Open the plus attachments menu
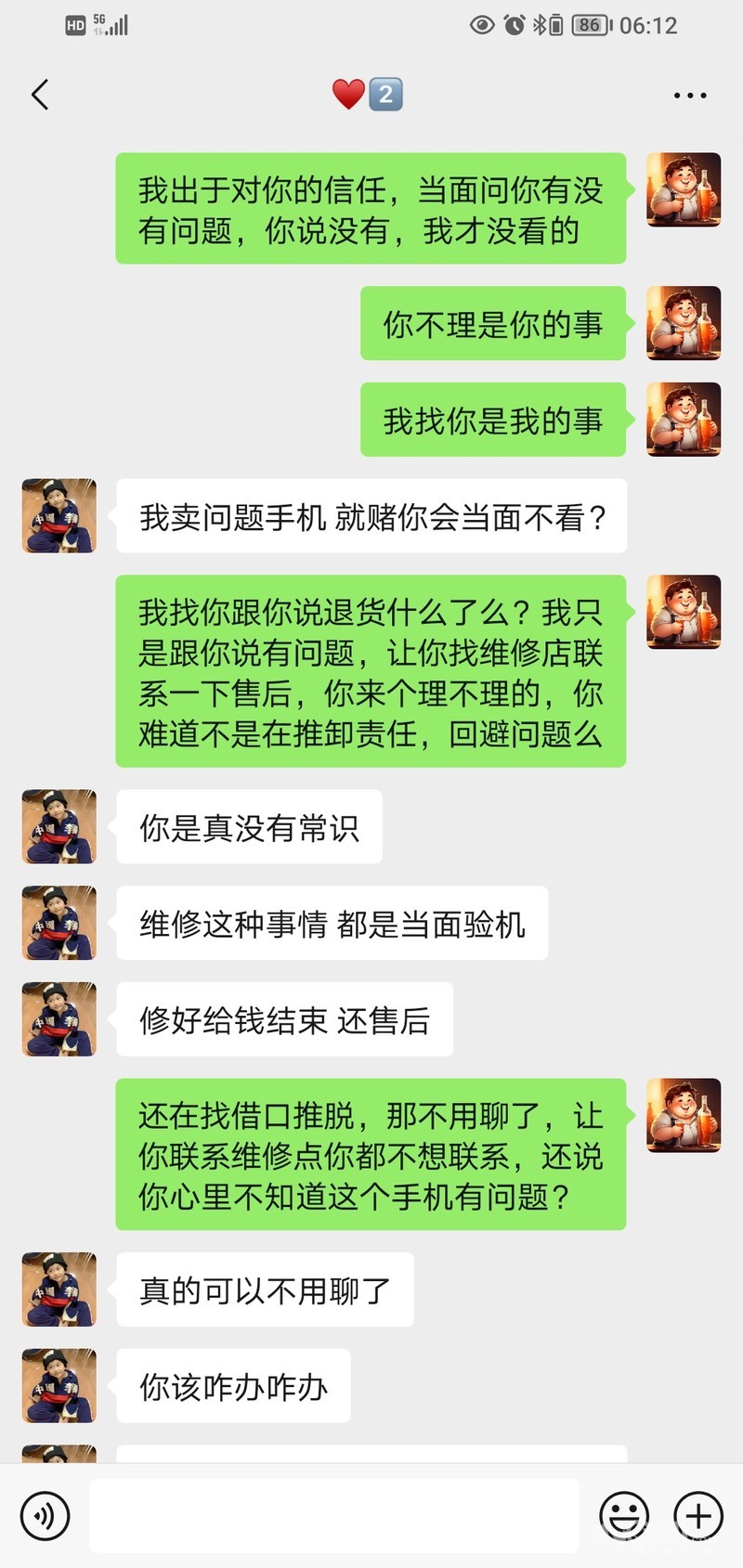743x1568 pixels. tap(698, 1516)
